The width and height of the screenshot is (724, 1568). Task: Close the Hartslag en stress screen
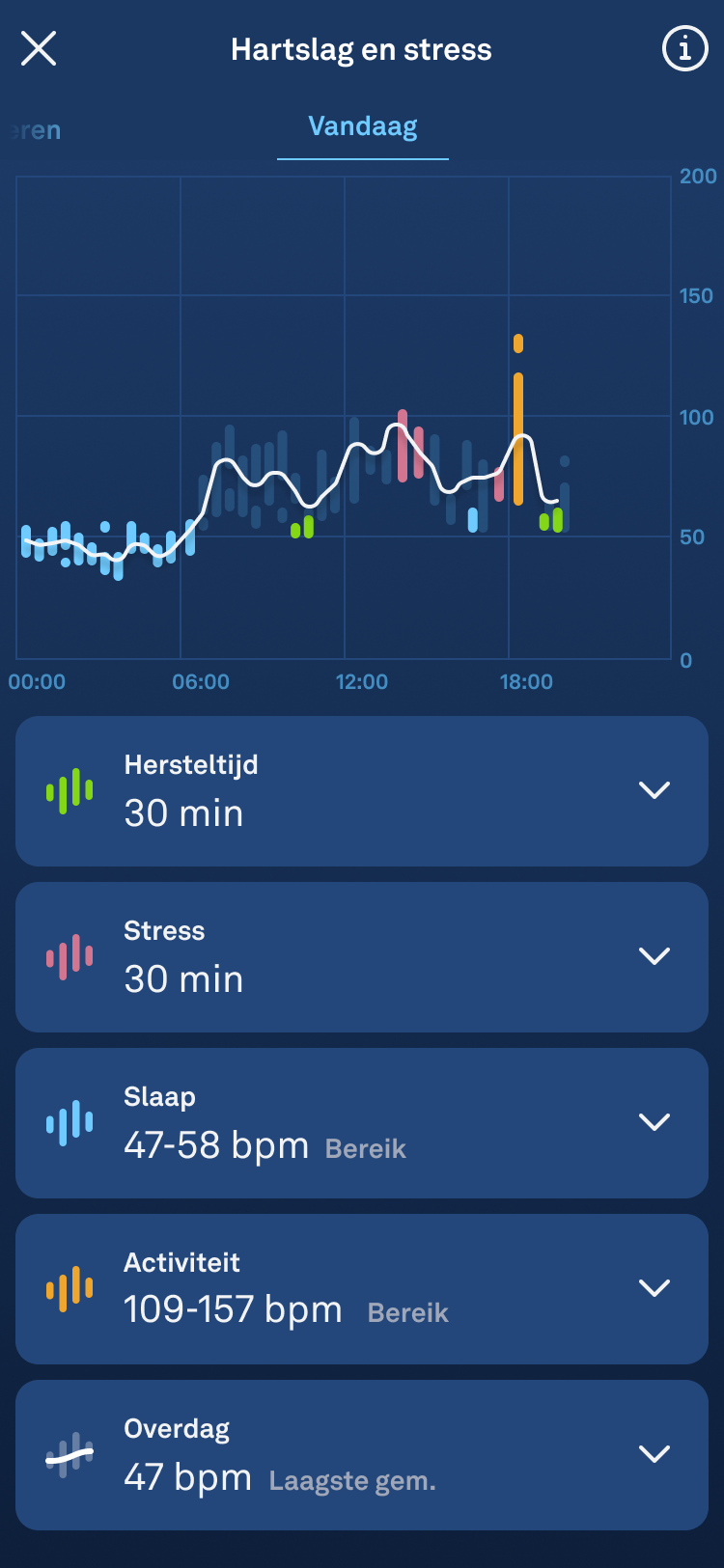(39, 48)
